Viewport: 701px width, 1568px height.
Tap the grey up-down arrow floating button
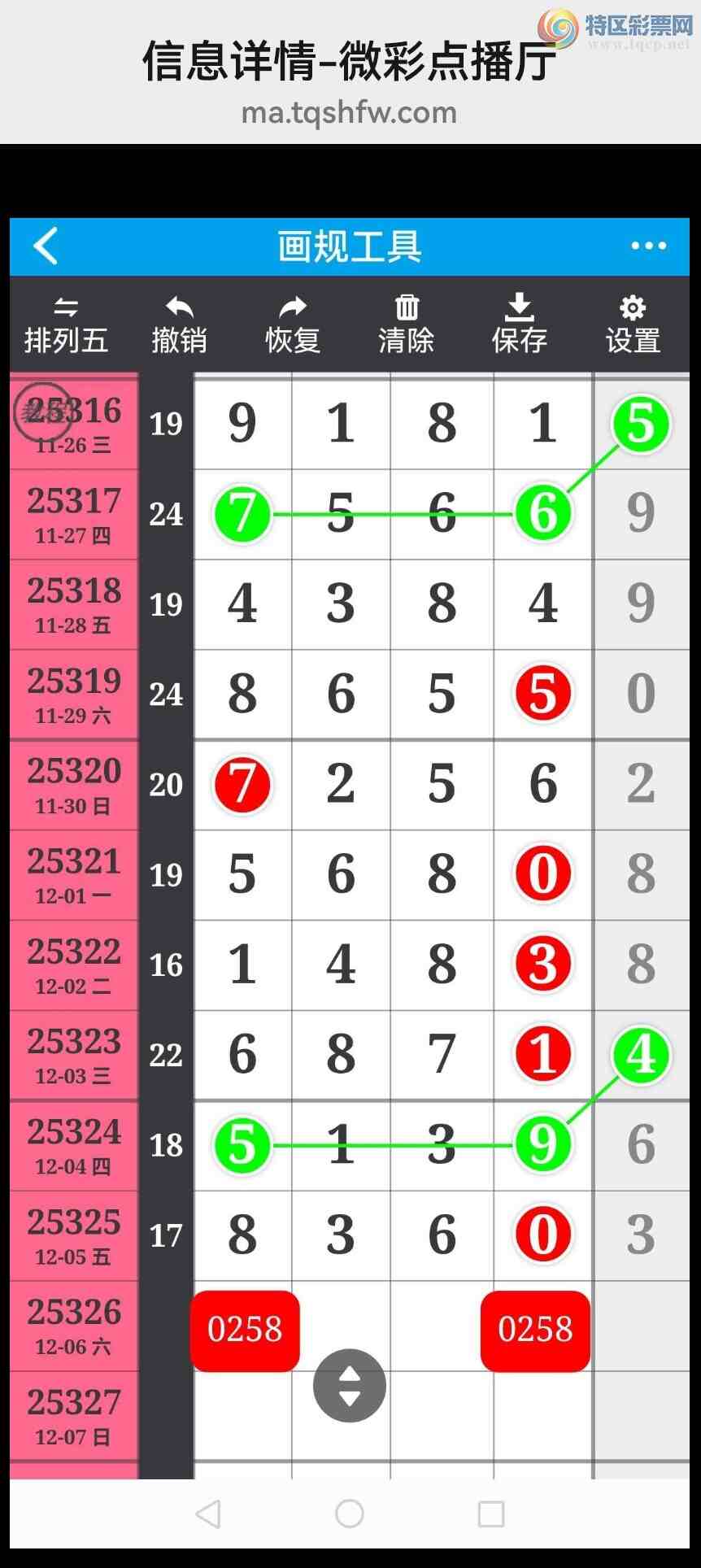(350, 1386)
